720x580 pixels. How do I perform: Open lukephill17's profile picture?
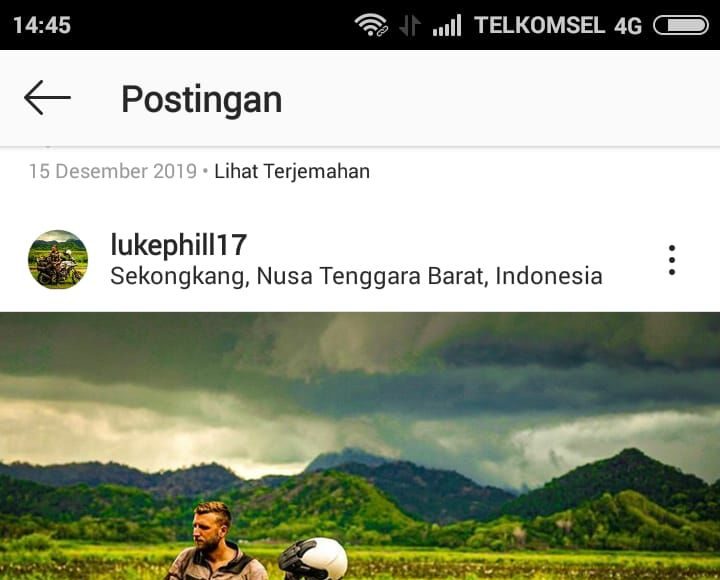pyautogui.click(x=58, y=260)
